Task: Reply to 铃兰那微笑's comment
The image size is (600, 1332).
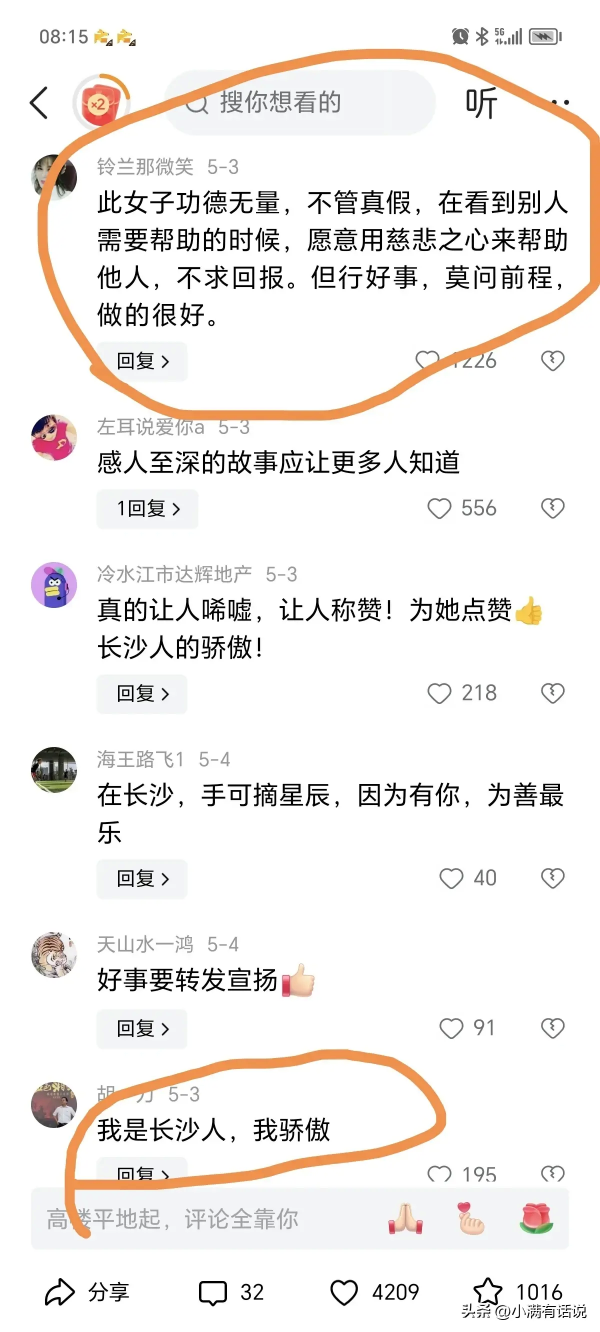Action: (x=142, y=361)
